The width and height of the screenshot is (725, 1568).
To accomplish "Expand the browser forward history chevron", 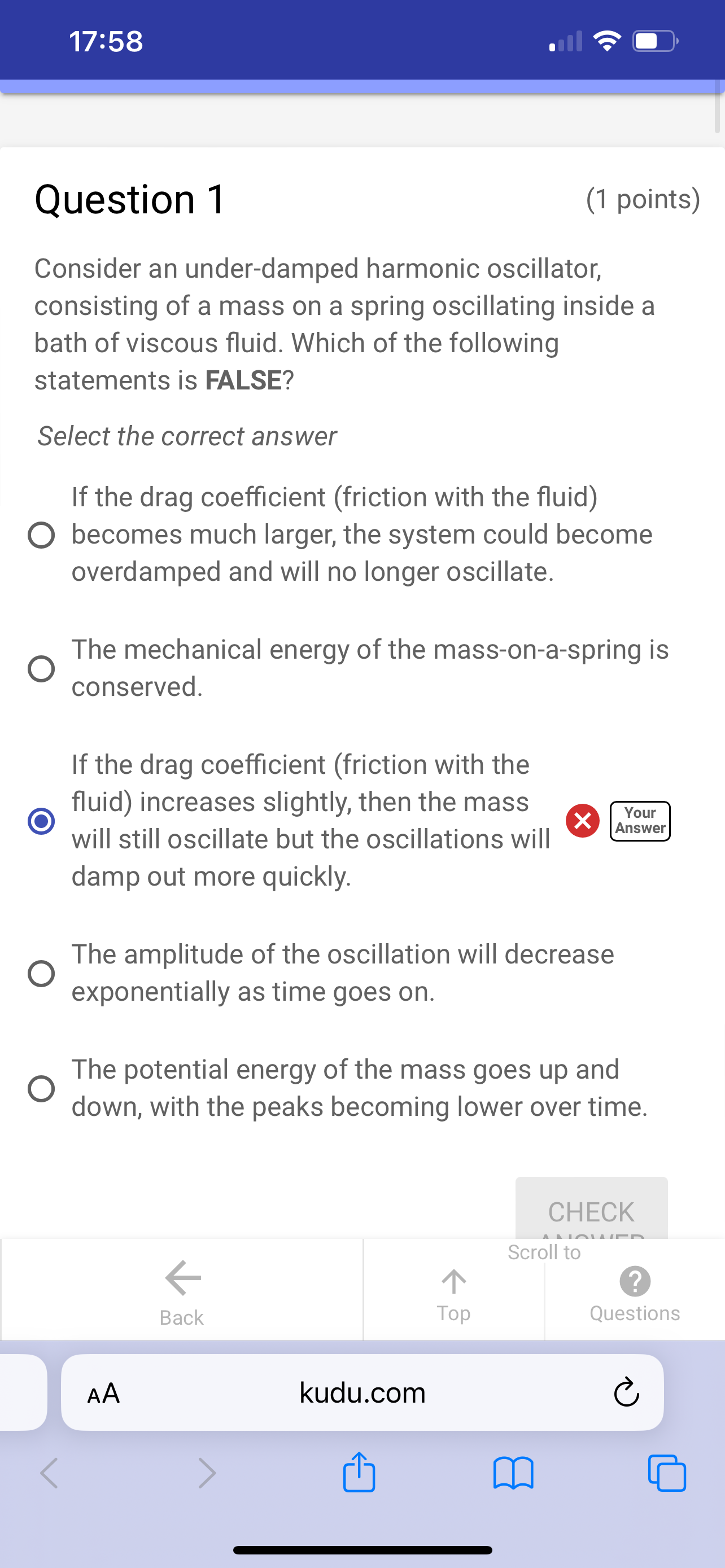I will (207, 1473).
